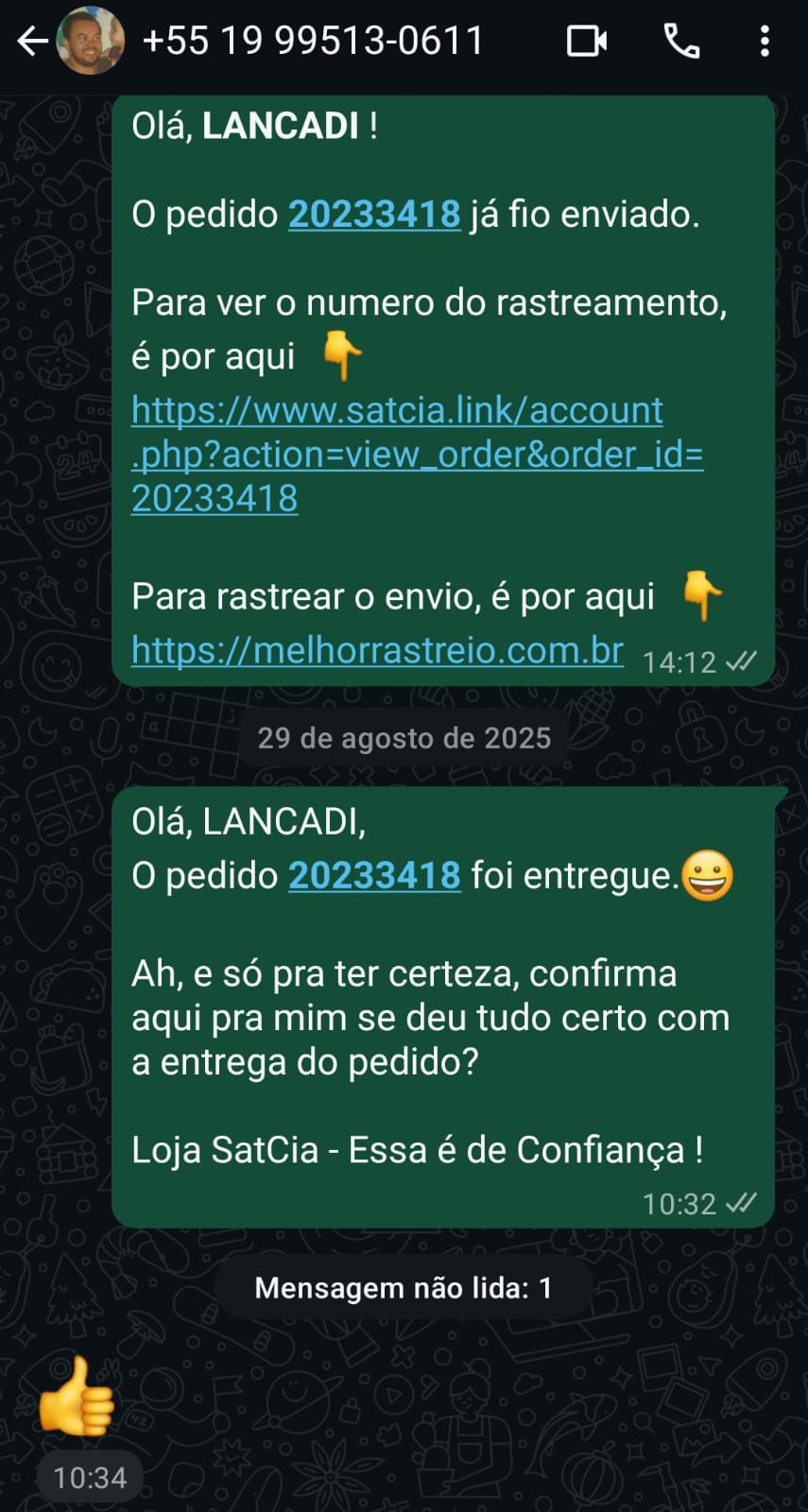Open the melhorrastreio.com.br link

(377, 650)
